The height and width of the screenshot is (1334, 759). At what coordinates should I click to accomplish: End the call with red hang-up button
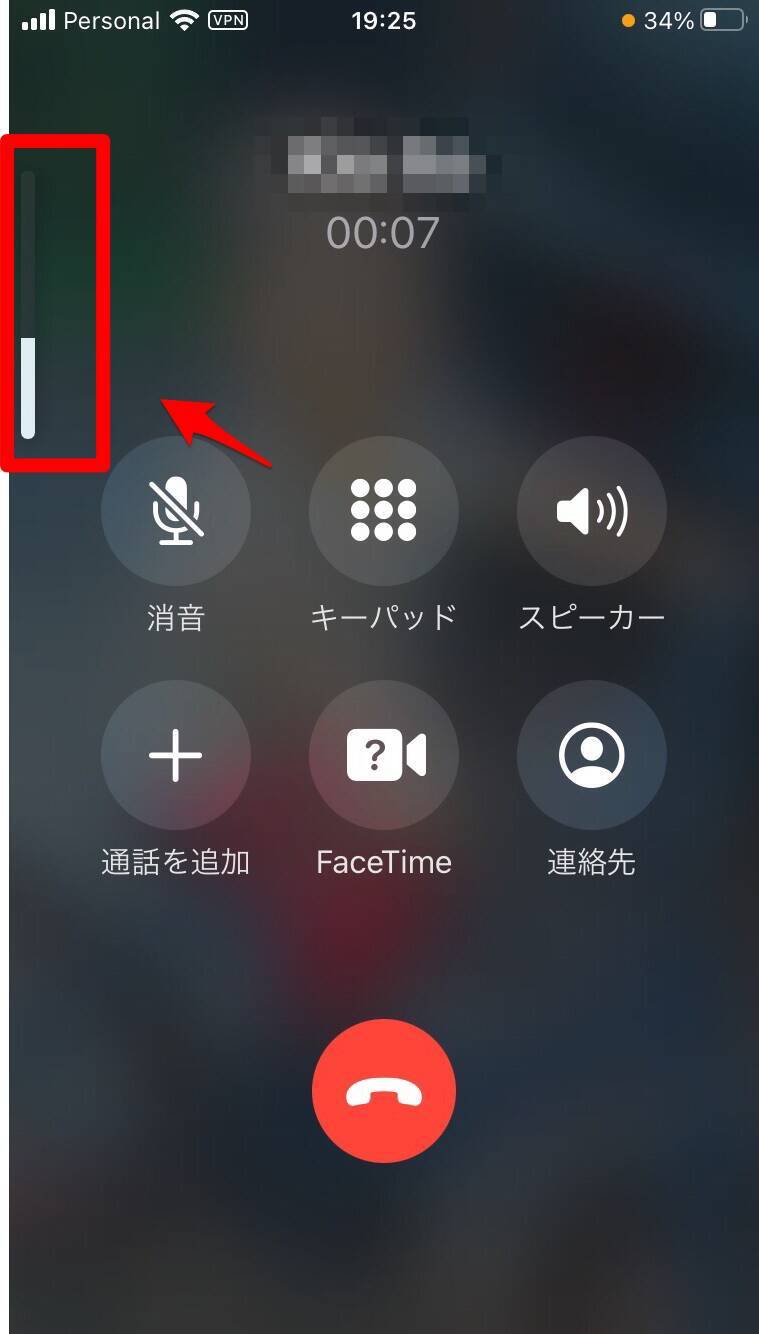tap(384, 1092)
